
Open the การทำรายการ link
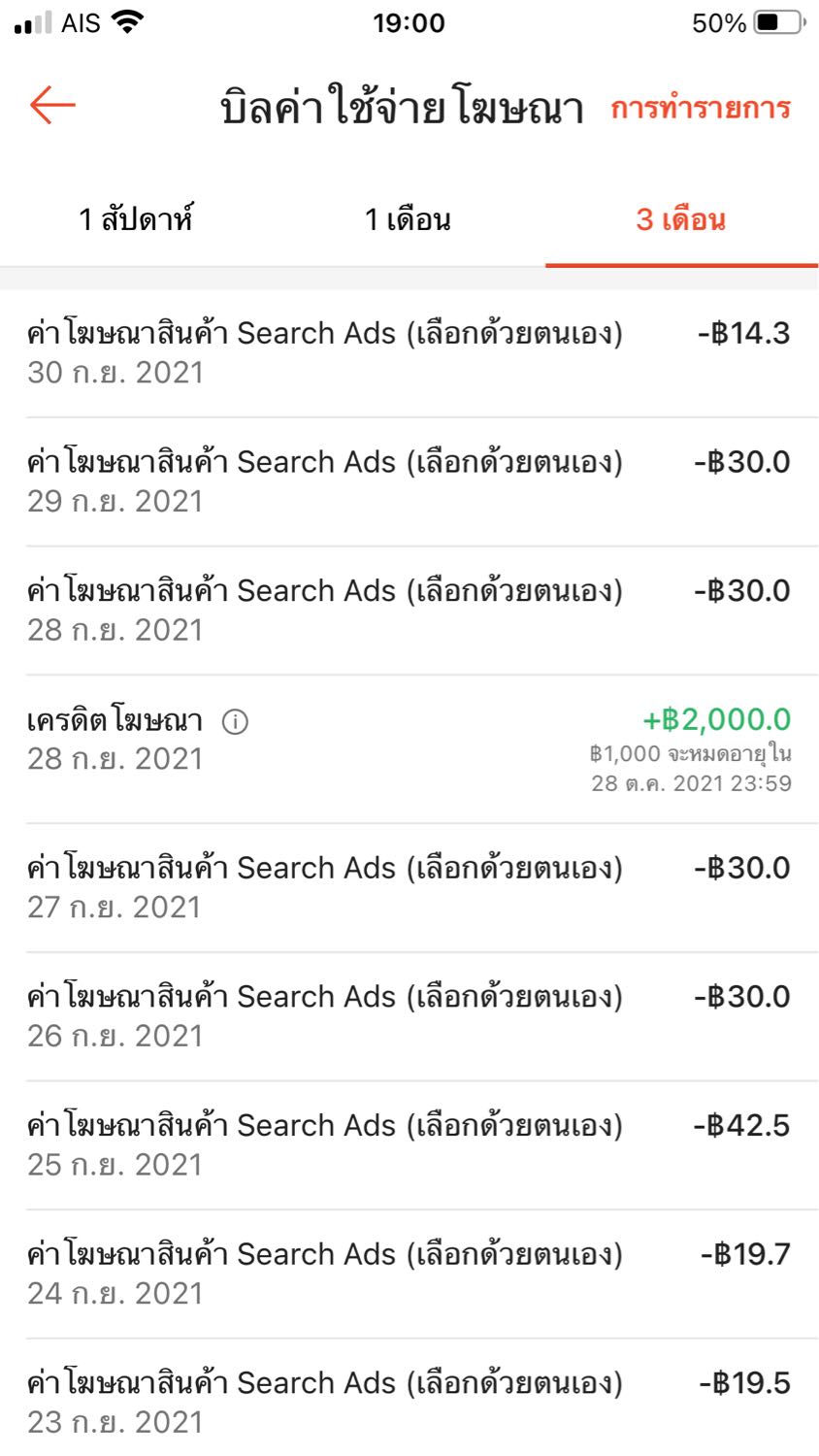tap(701, 108)
